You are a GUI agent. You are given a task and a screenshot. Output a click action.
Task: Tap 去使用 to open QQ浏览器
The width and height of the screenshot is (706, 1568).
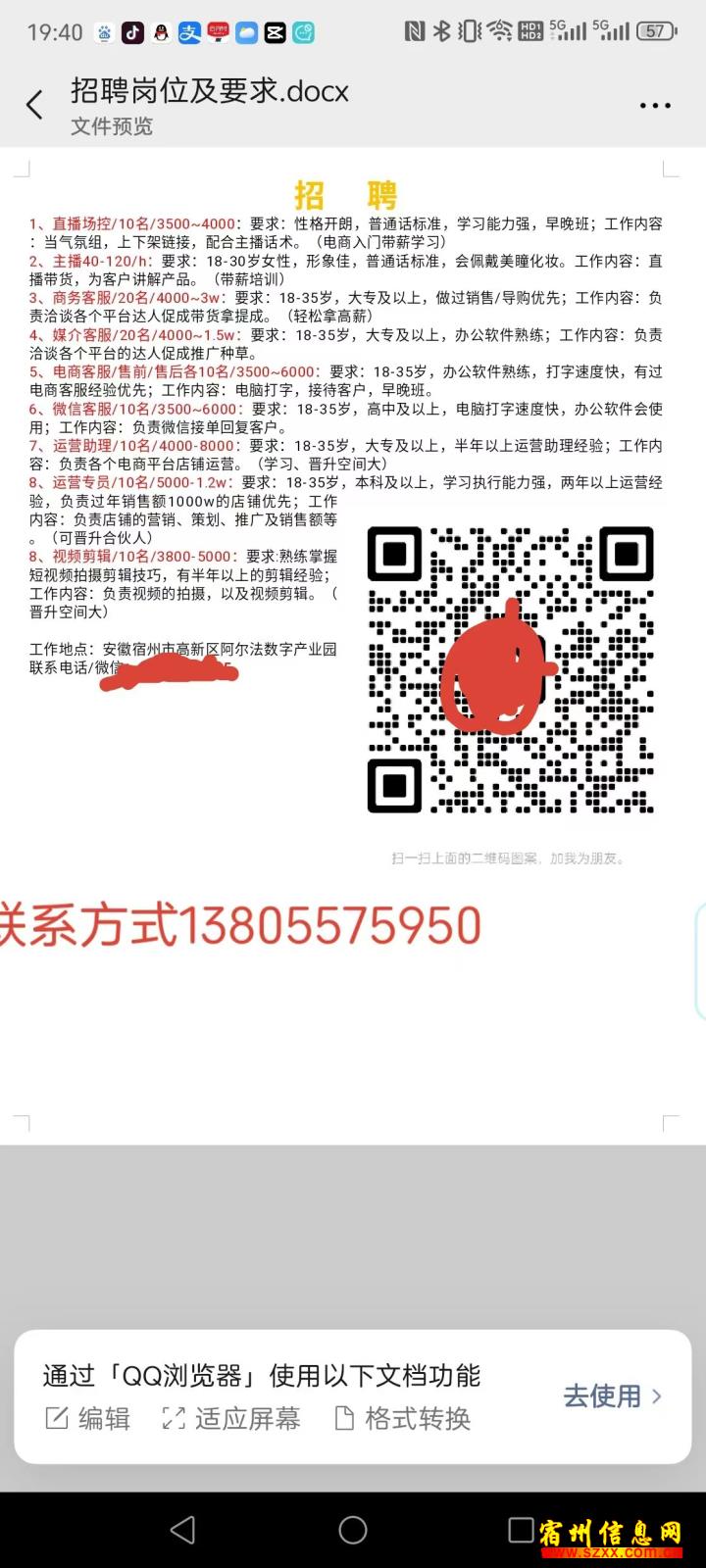point(613,1396)
